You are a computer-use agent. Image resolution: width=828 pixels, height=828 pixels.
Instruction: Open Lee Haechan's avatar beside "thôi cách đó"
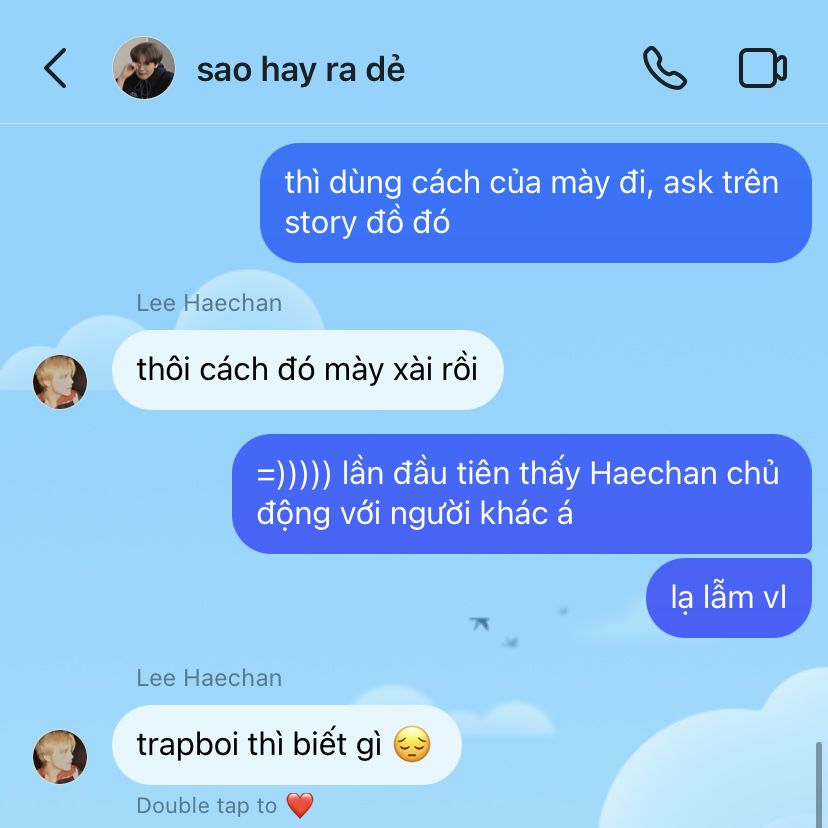60,381
